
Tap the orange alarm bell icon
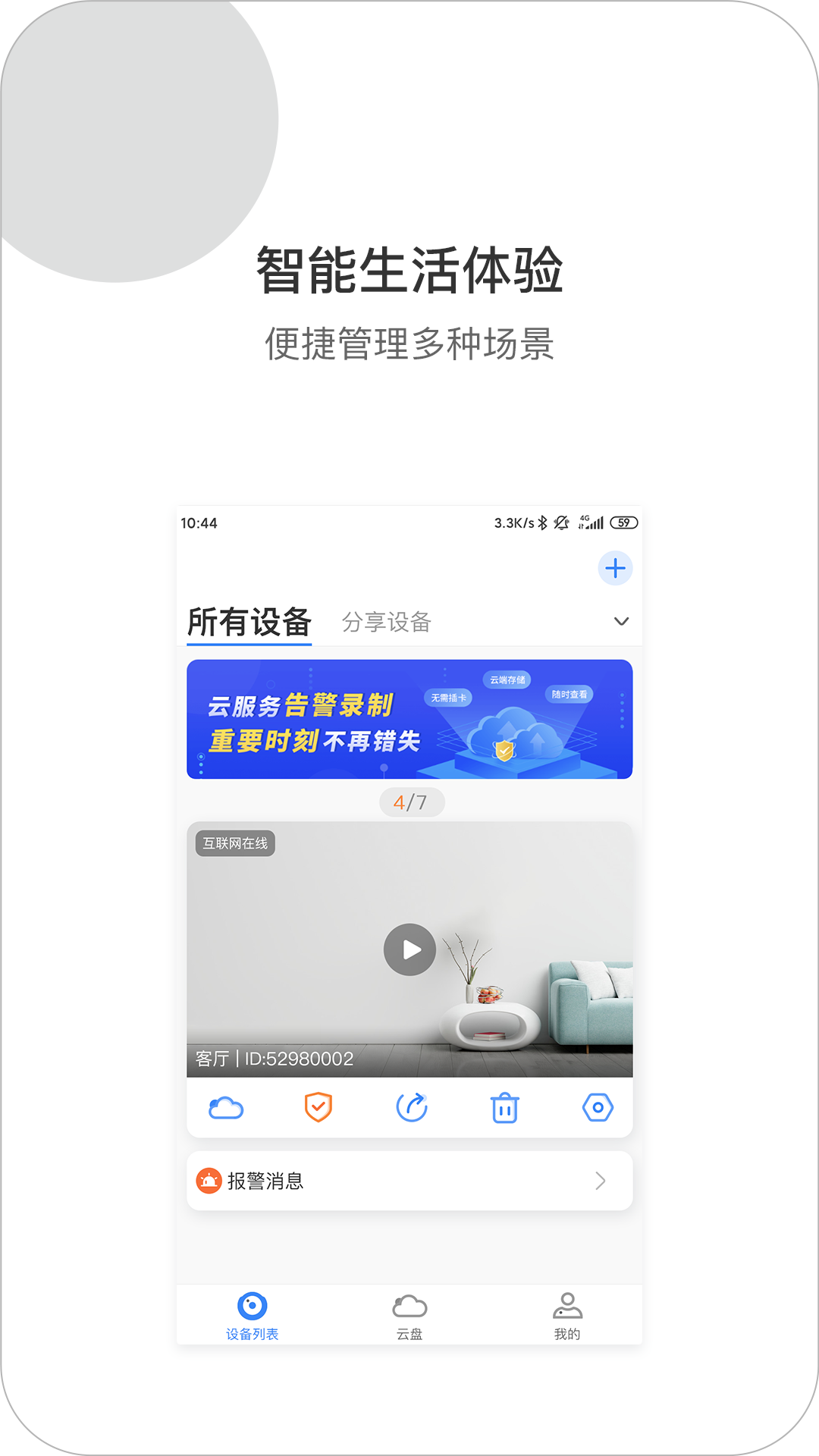click(210, 1180)
